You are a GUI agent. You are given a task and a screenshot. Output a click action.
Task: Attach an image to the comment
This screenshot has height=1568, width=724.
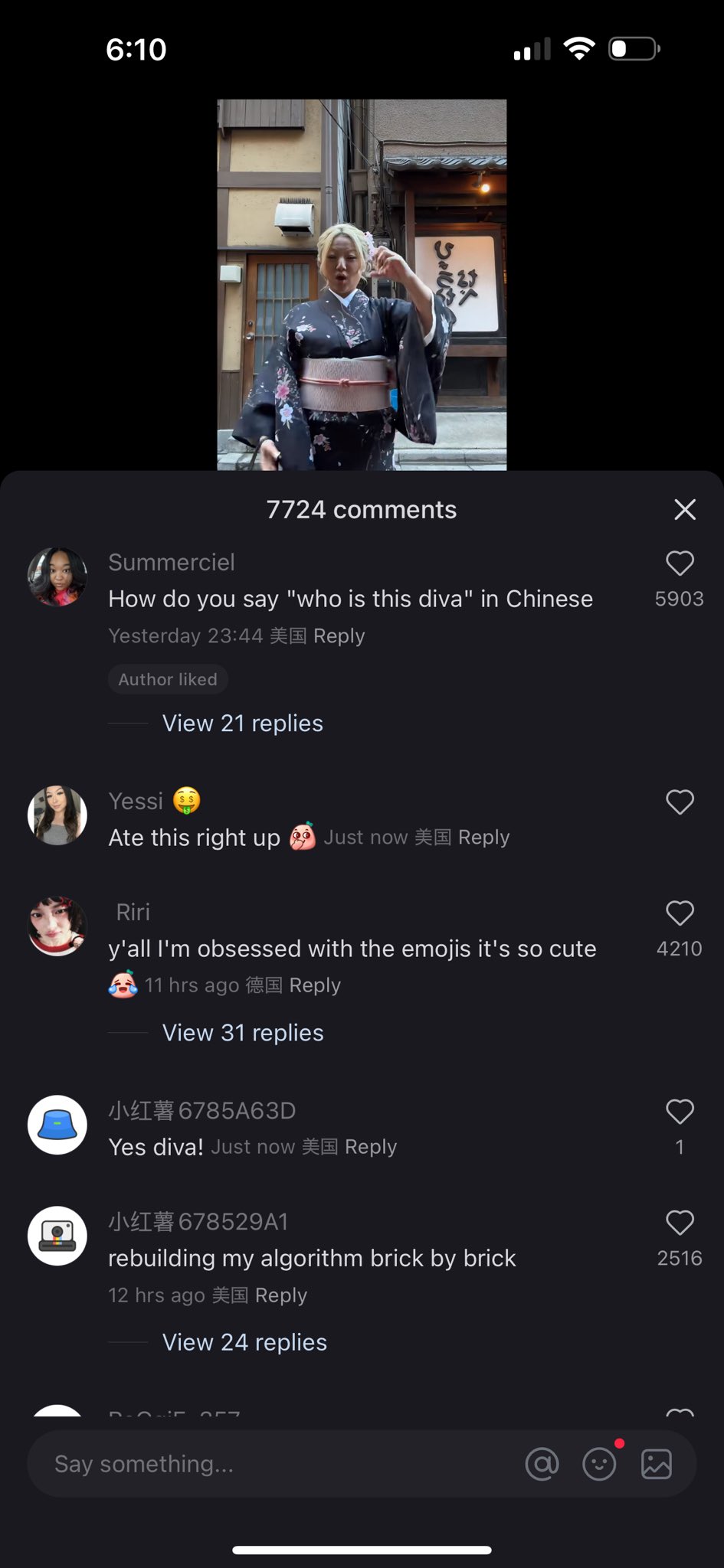click(657, 1464)
